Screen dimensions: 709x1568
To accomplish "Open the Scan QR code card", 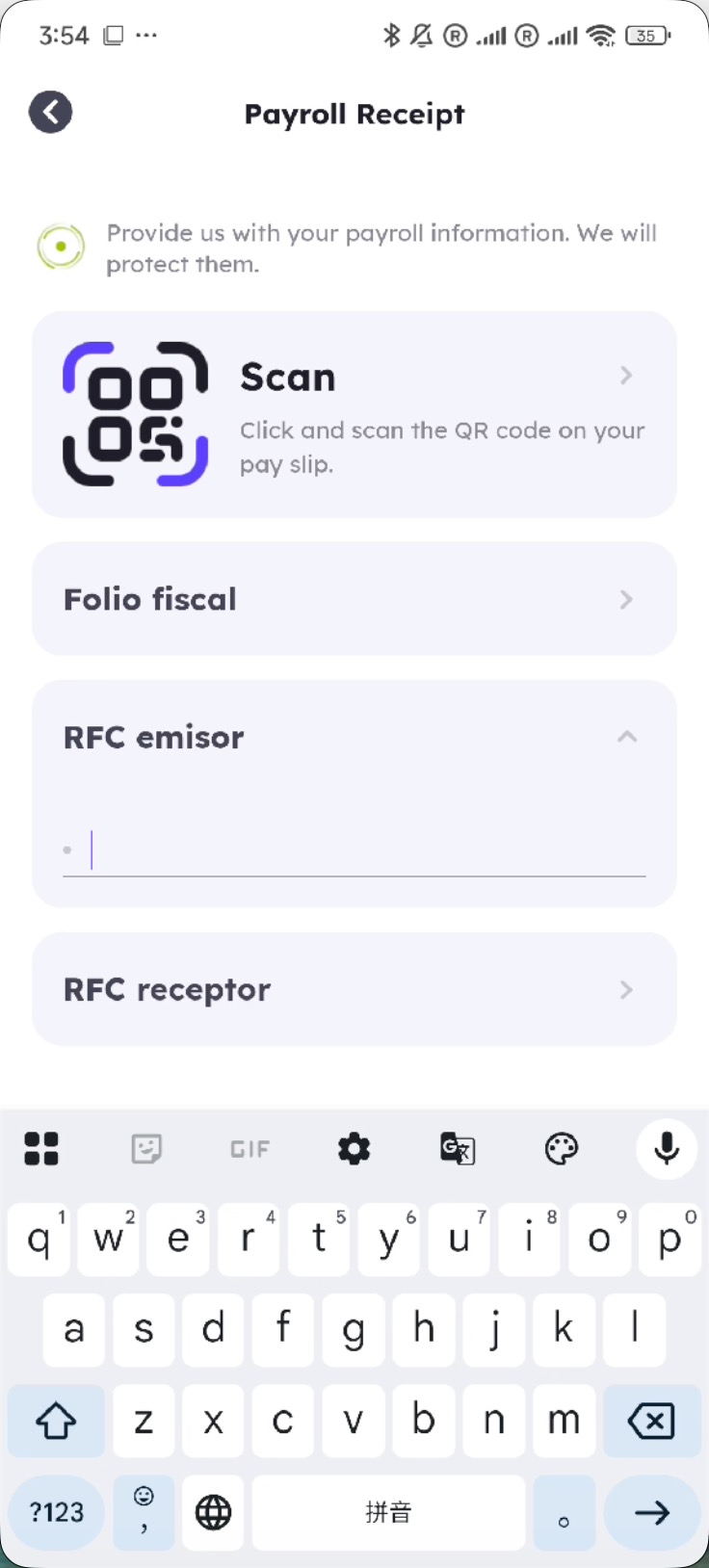I will [x=354, y=414].
